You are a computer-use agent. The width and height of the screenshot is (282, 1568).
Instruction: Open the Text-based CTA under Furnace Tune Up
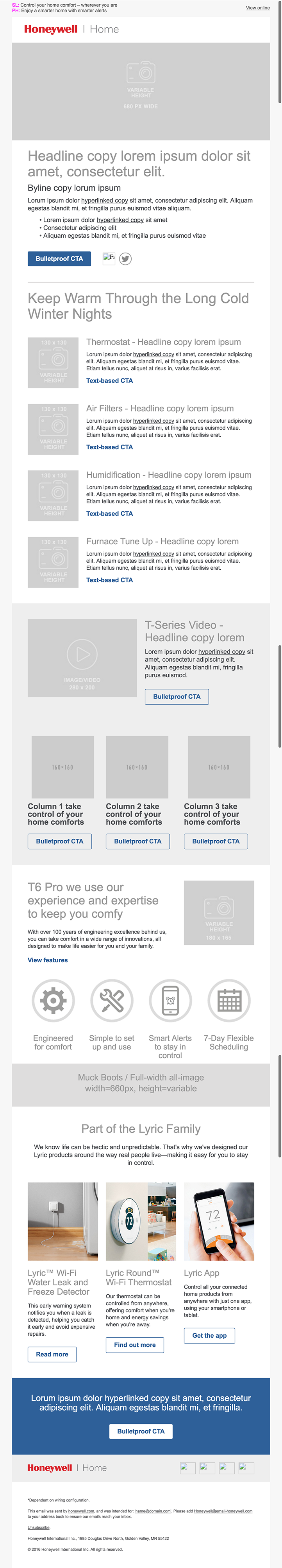click(x=109, y=579)
